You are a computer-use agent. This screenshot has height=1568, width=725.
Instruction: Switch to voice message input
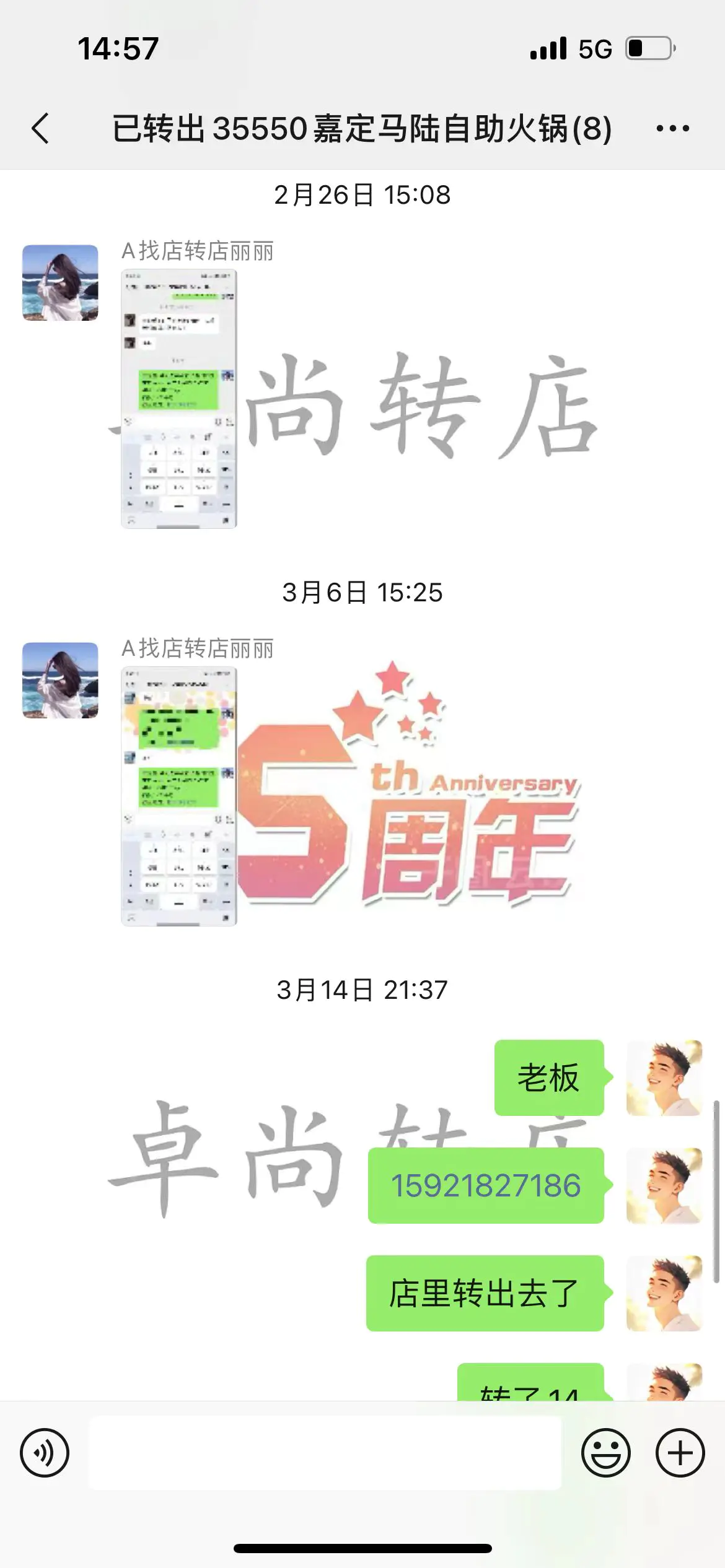point(45,1453)
